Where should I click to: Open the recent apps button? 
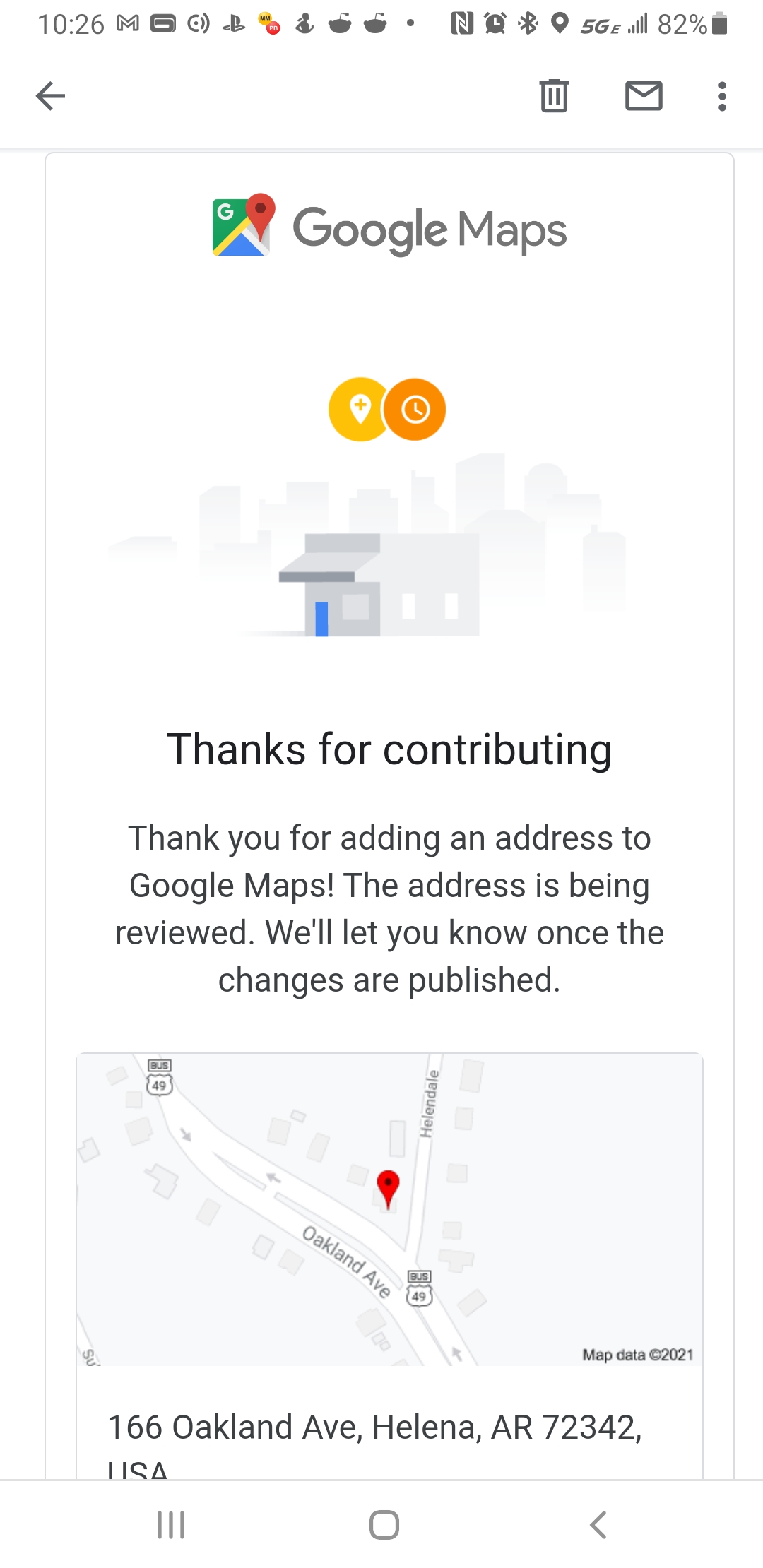171,1524
